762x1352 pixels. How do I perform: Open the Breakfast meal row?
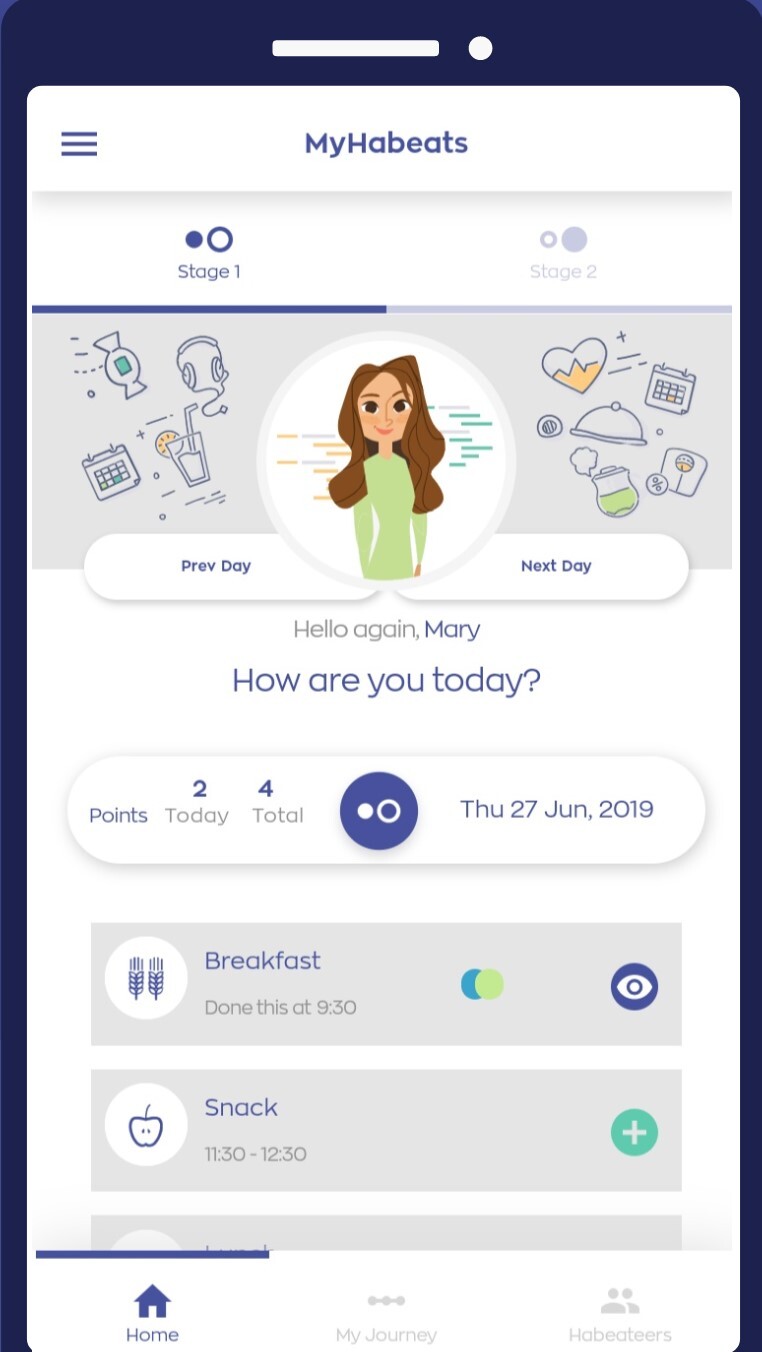click(x=300, y=985)
